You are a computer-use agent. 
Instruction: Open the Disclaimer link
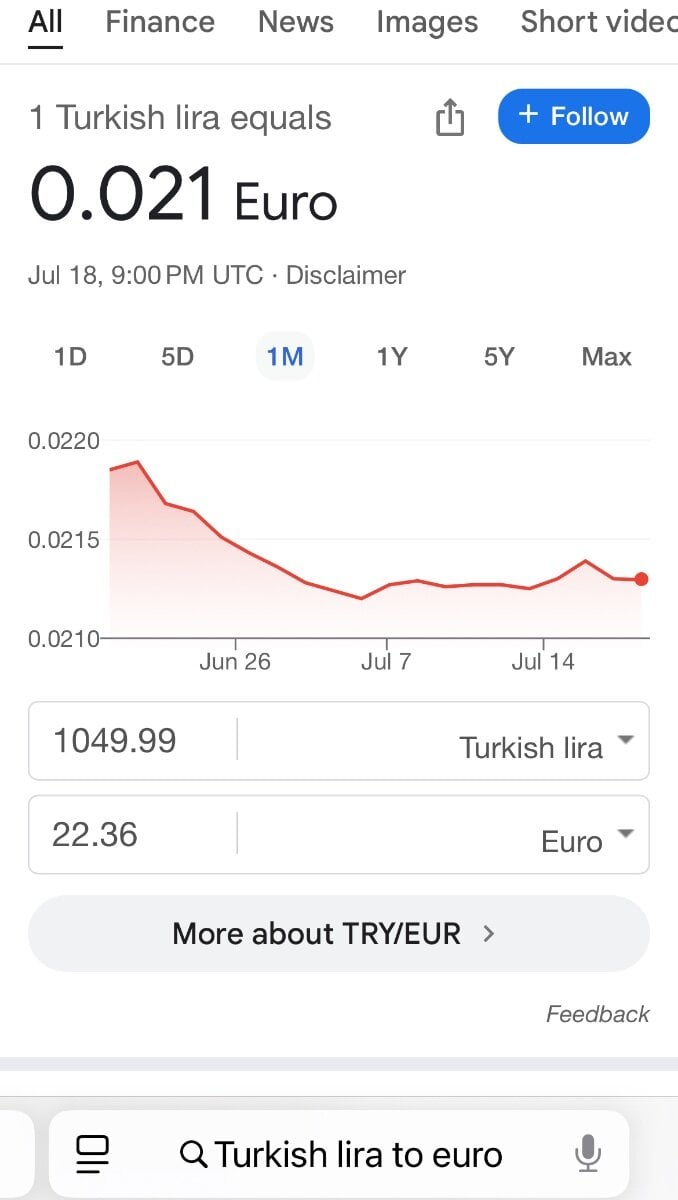346,275
